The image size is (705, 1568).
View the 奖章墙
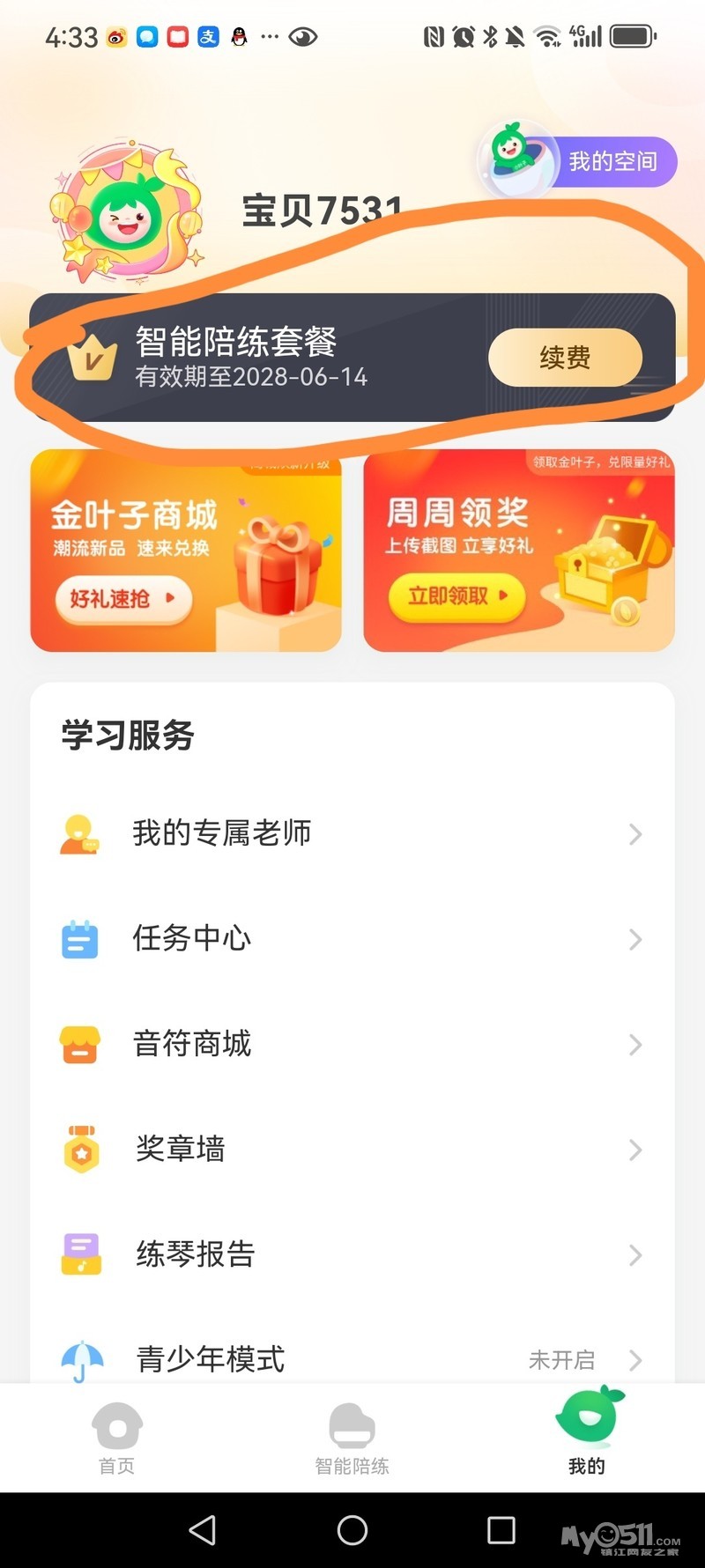coord(352,1149)
